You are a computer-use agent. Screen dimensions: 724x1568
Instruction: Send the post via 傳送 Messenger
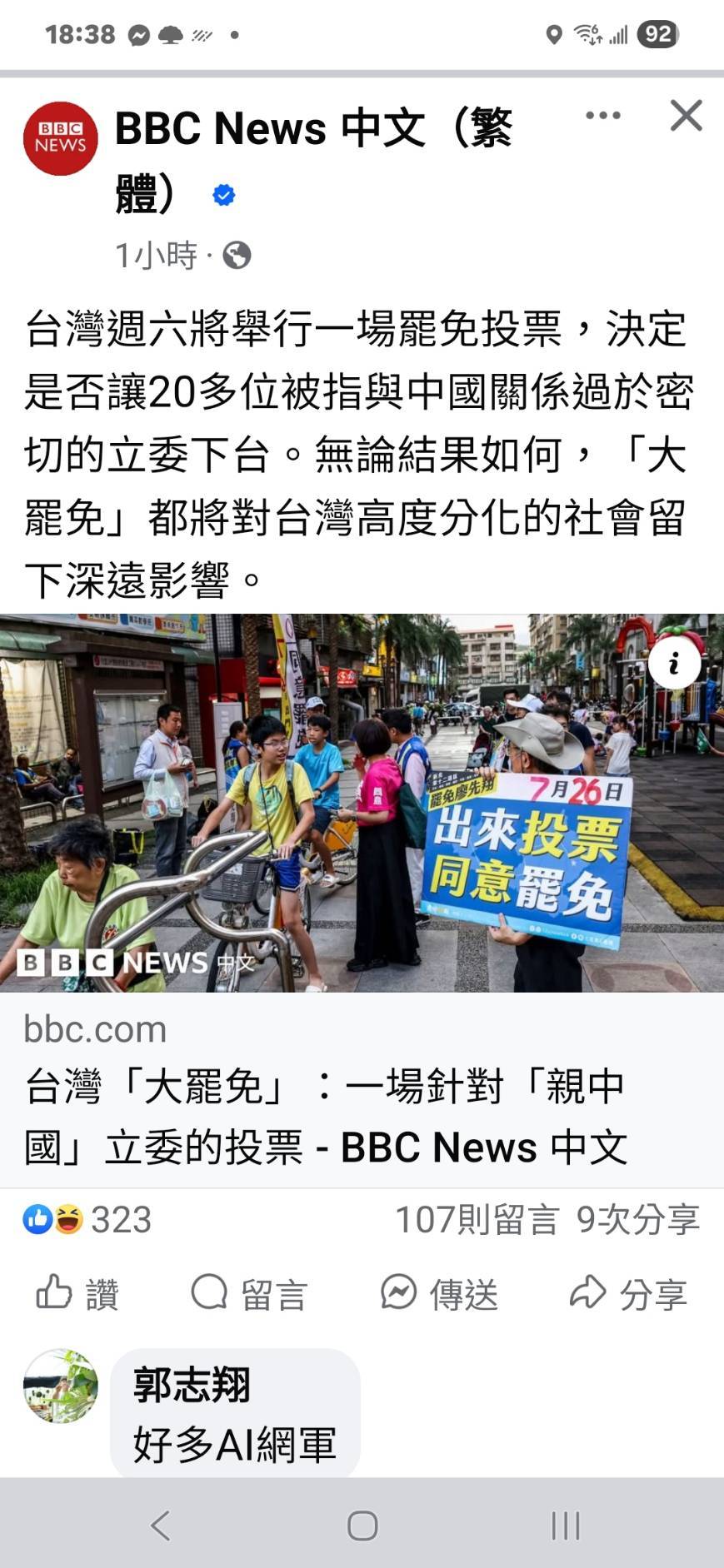pyautogui.click(x=439, y=1293)
